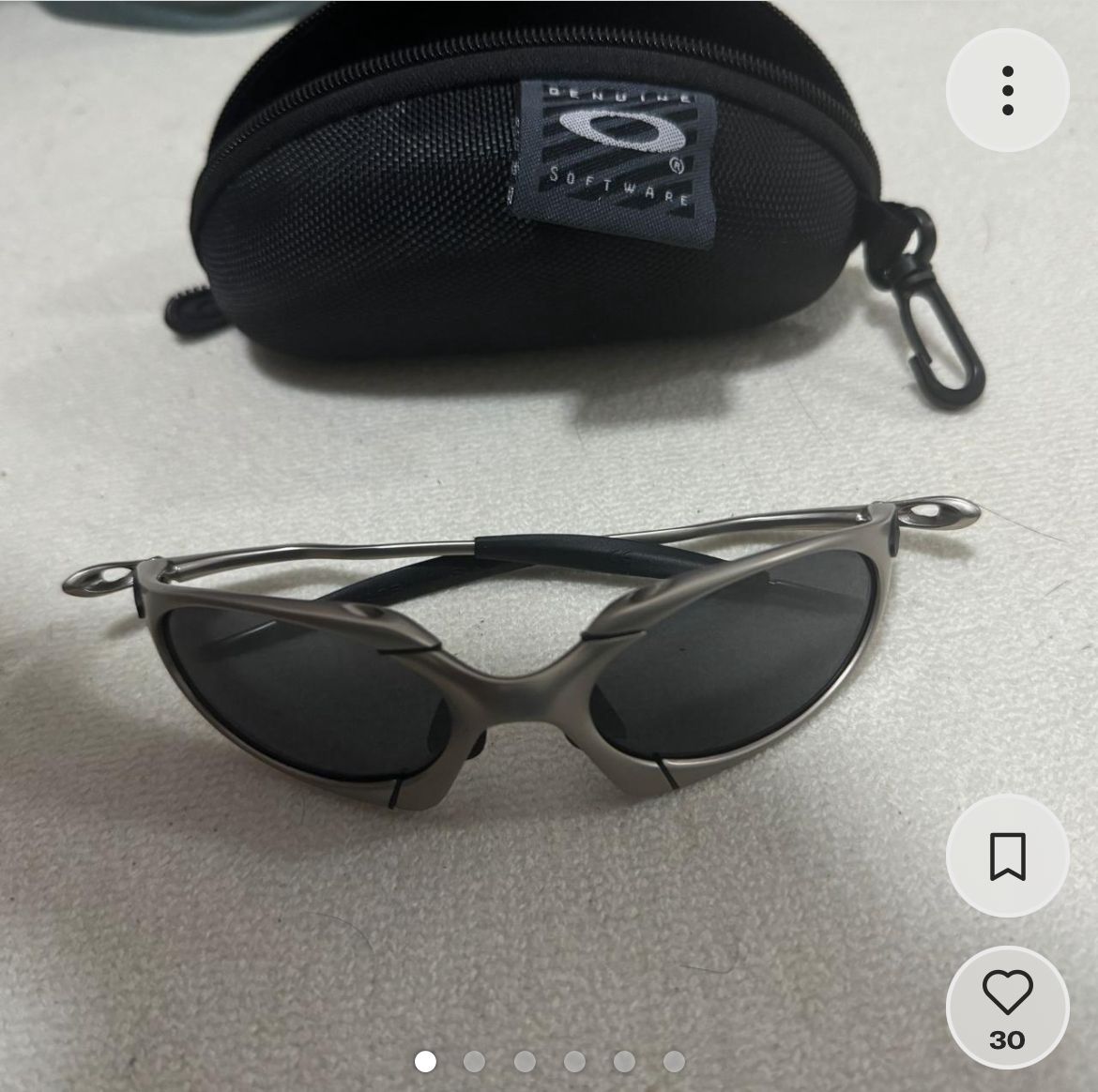Like the listing with the heart icon

click(1007, 994)
